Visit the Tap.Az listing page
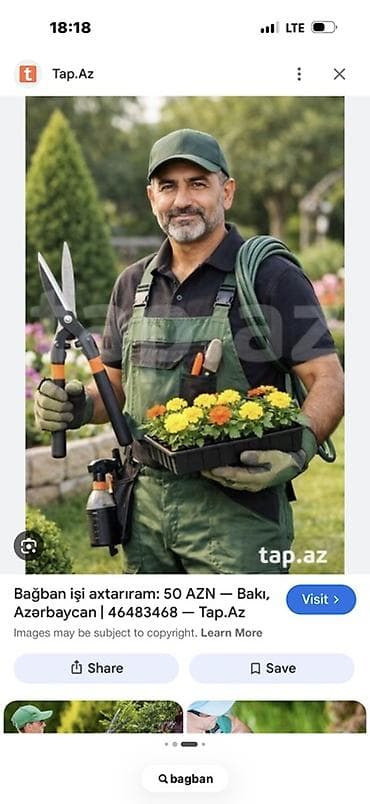Viewport: 370px width, 804px height. (321, 599)
